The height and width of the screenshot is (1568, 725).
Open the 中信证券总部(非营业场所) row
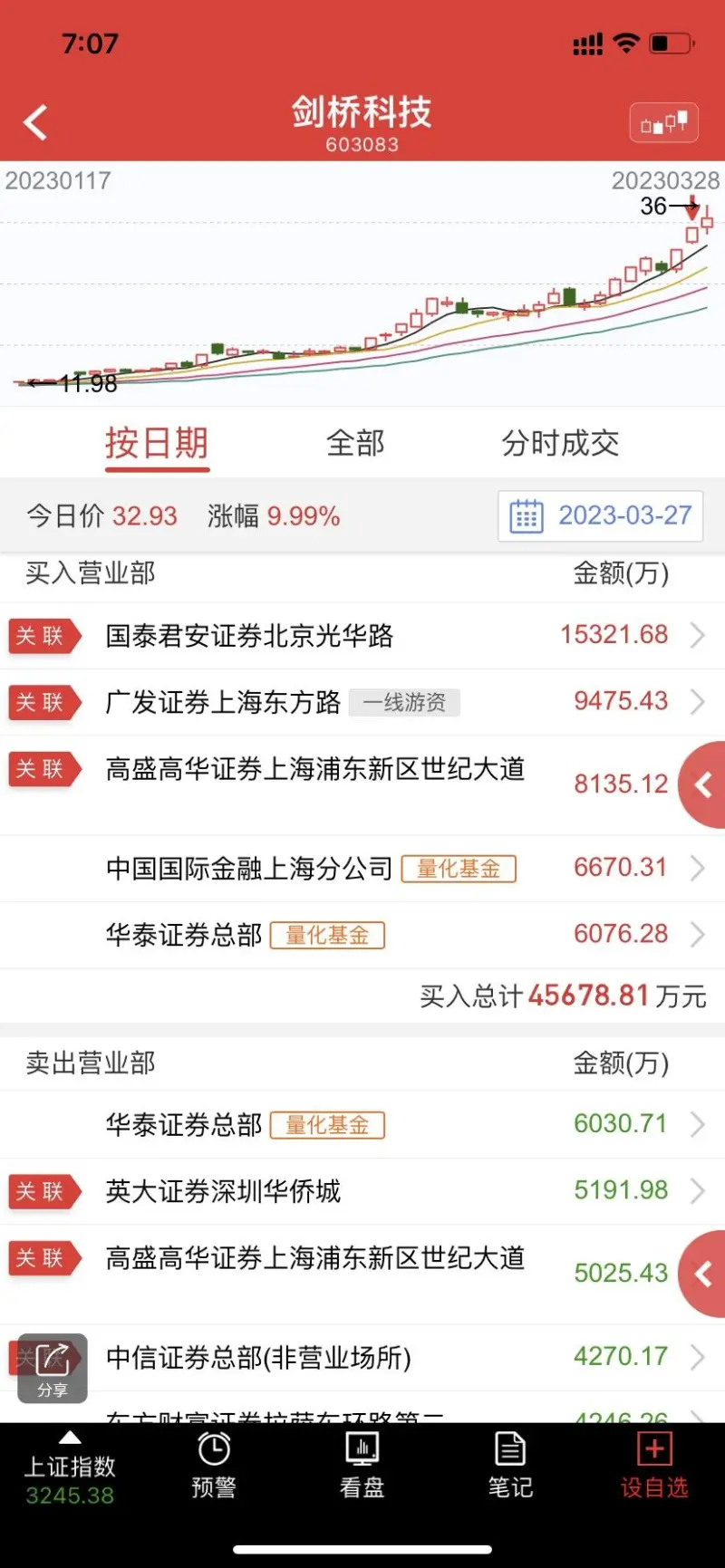pos(362,1357)
